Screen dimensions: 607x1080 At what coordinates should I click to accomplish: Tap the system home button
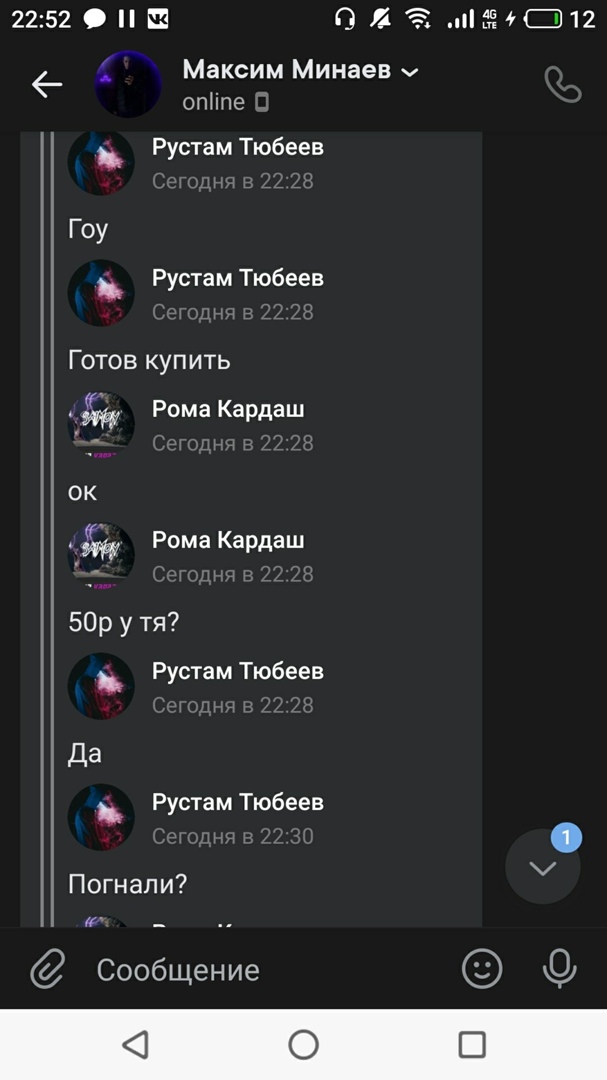(x=303, y=1045)
